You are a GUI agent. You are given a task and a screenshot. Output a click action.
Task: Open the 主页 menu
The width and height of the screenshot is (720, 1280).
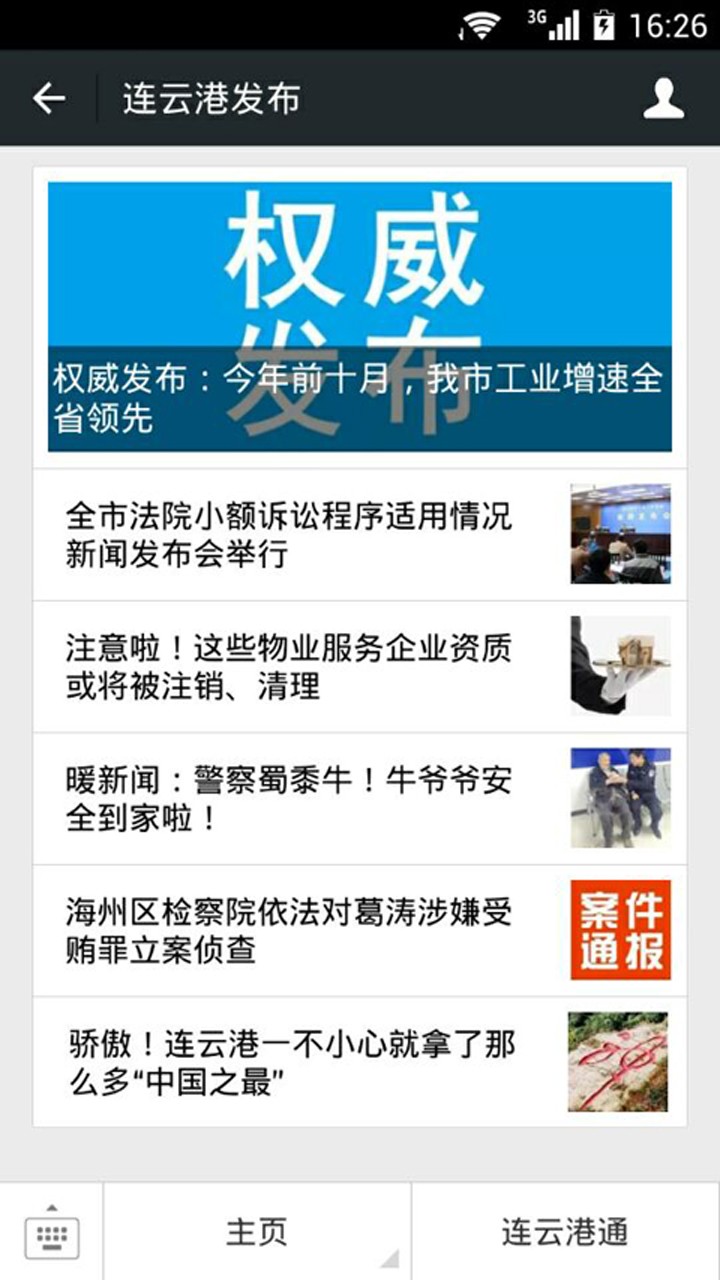point(257,1232)
